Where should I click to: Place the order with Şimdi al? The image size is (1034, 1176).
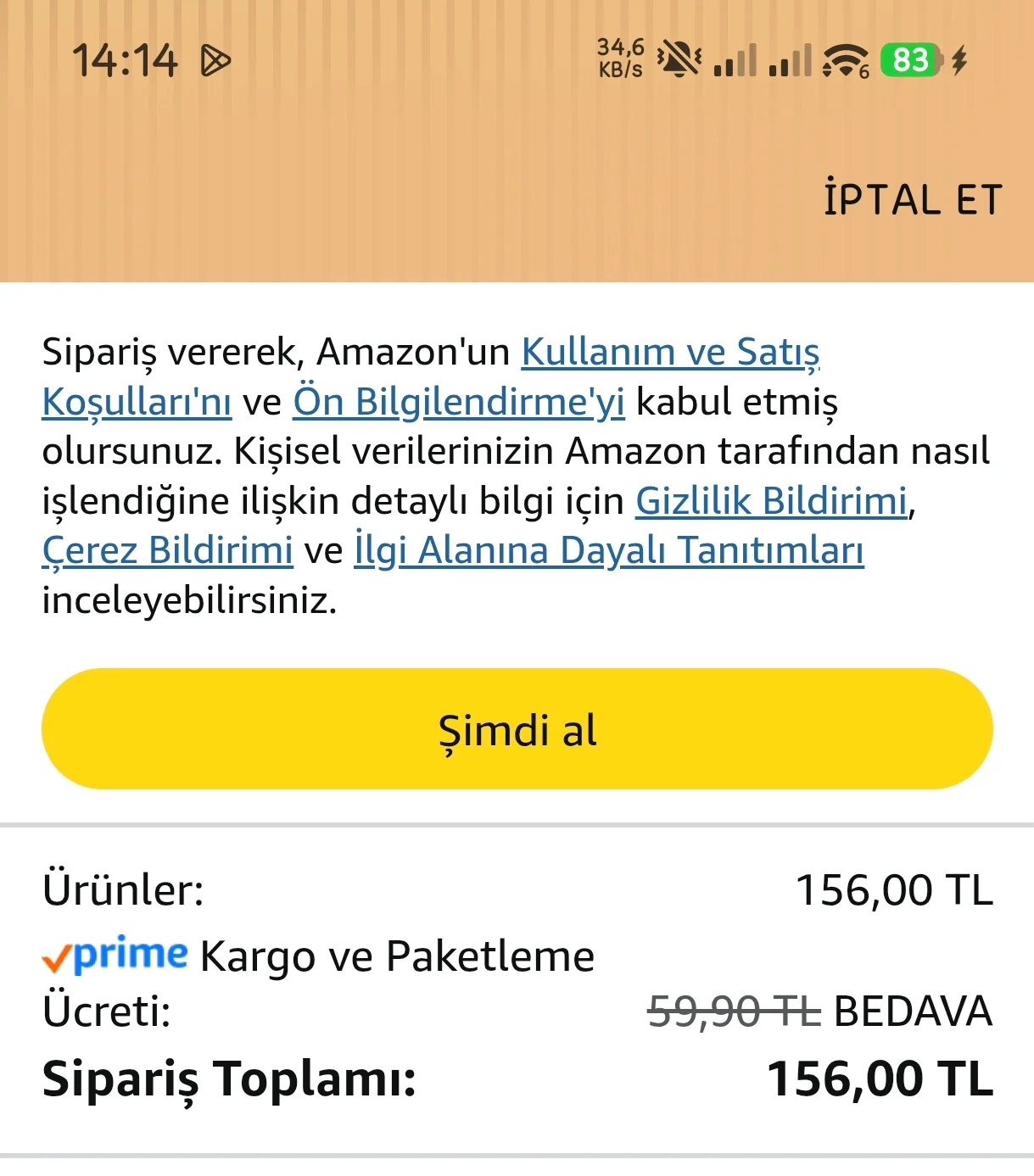(517, 729)
